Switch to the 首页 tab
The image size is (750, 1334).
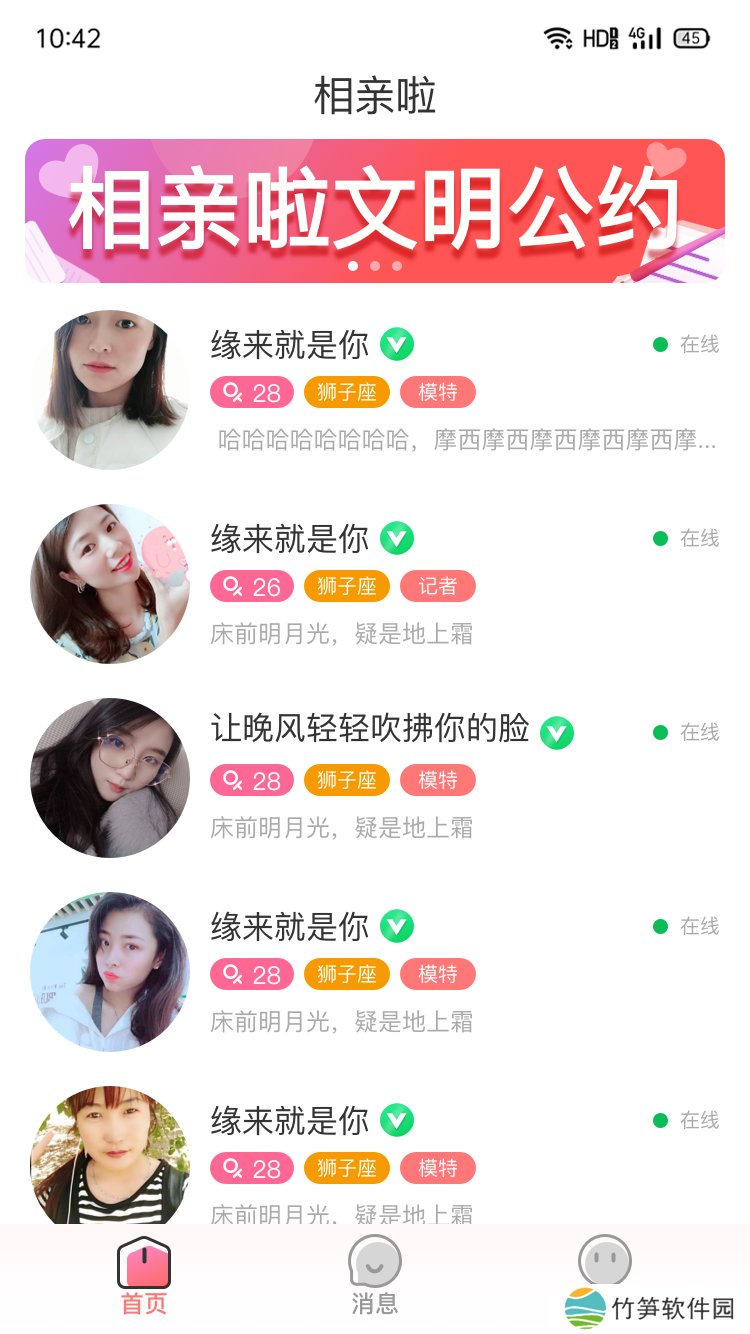(x=144, y=1277)
